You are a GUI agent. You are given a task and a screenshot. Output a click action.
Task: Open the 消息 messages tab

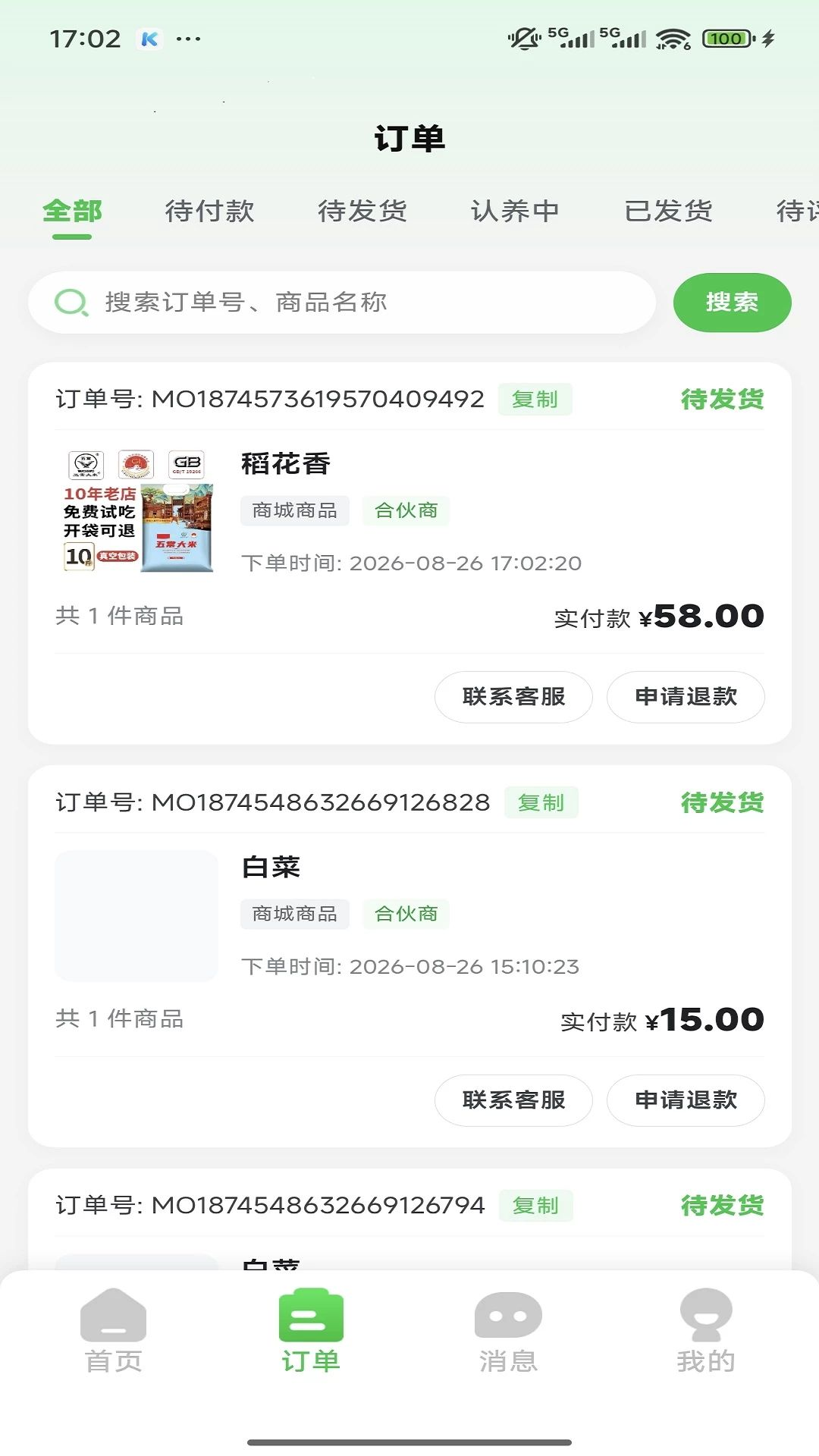pyautogui.click(x=508, y=1332)
